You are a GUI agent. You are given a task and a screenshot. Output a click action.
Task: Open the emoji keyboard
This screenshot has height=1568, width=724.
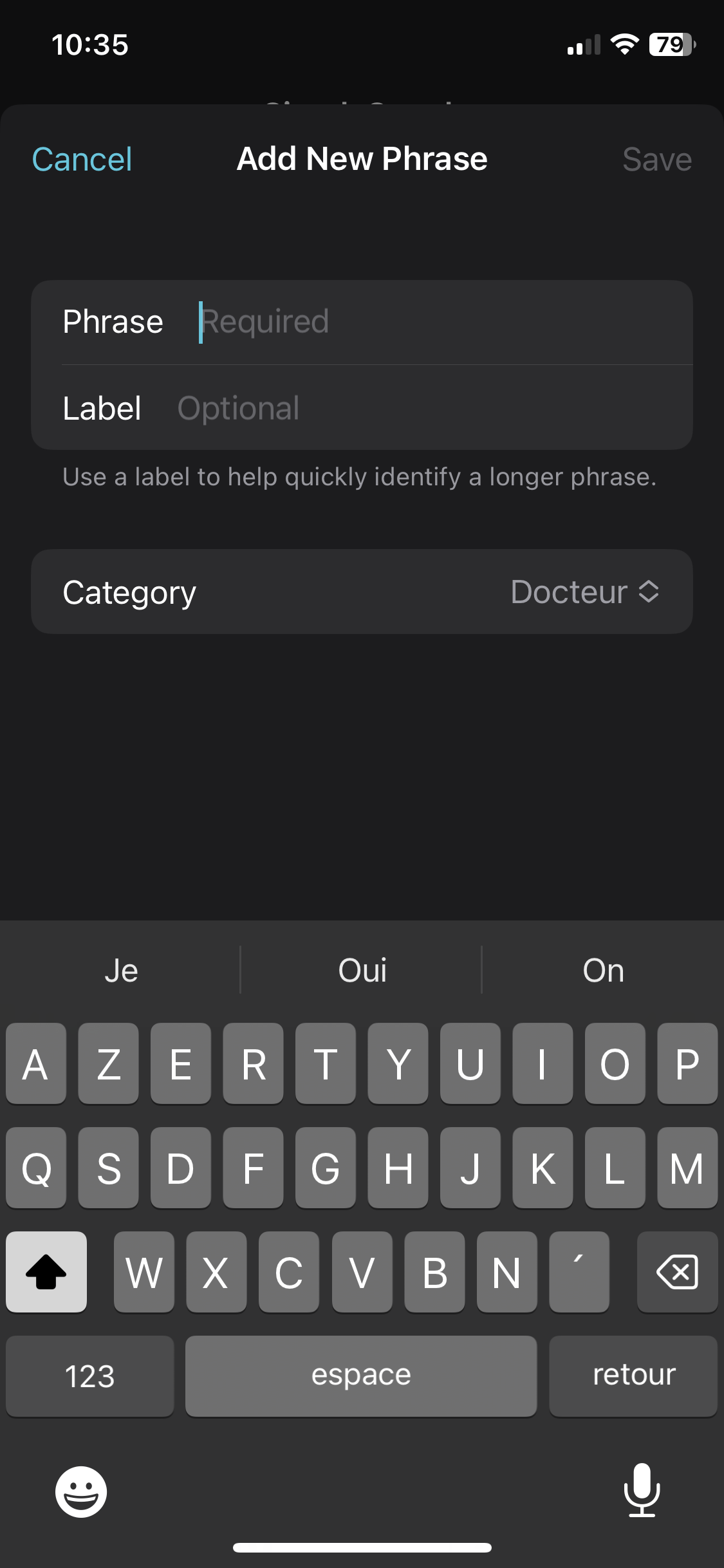(81, 1491)
